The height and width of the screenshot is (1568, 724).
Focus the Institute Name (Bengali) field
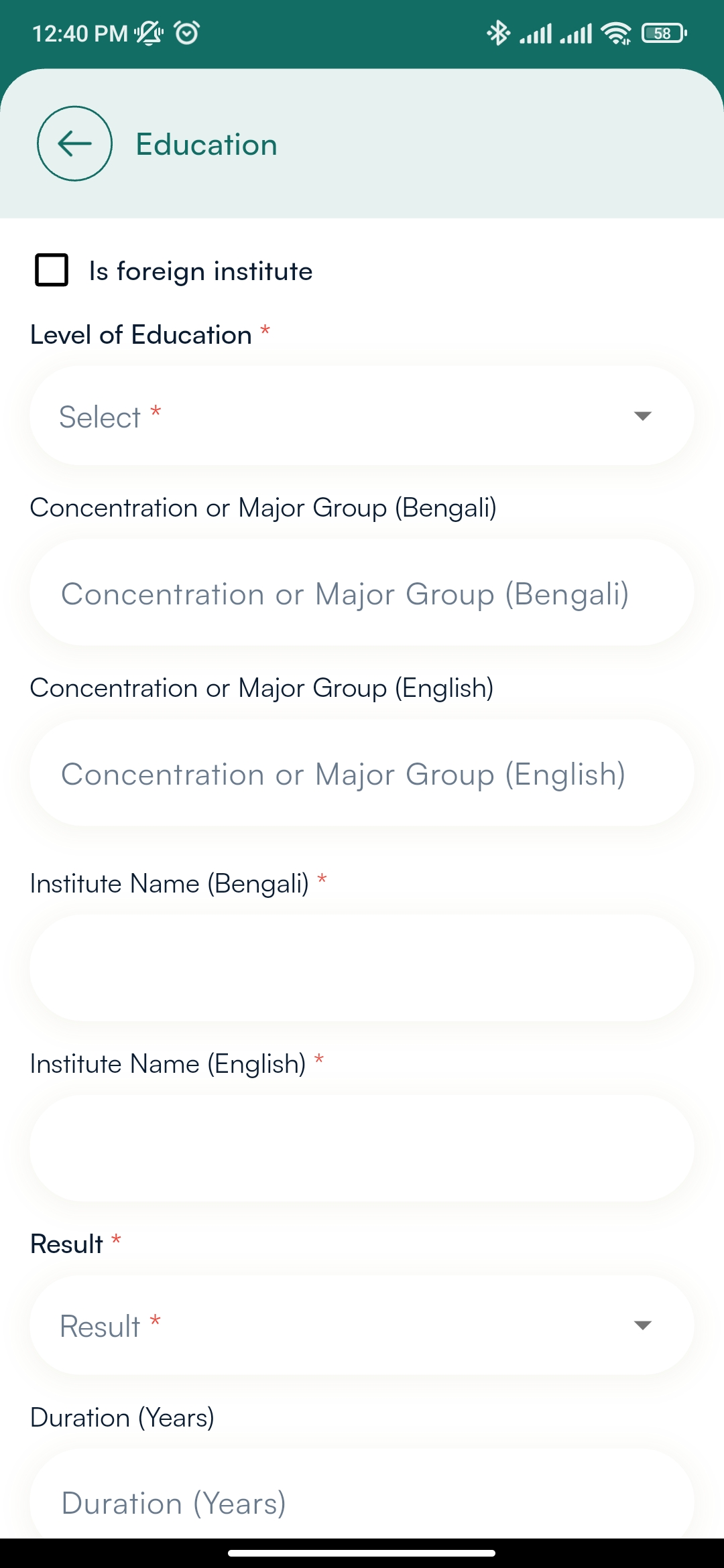click(362, 968)
